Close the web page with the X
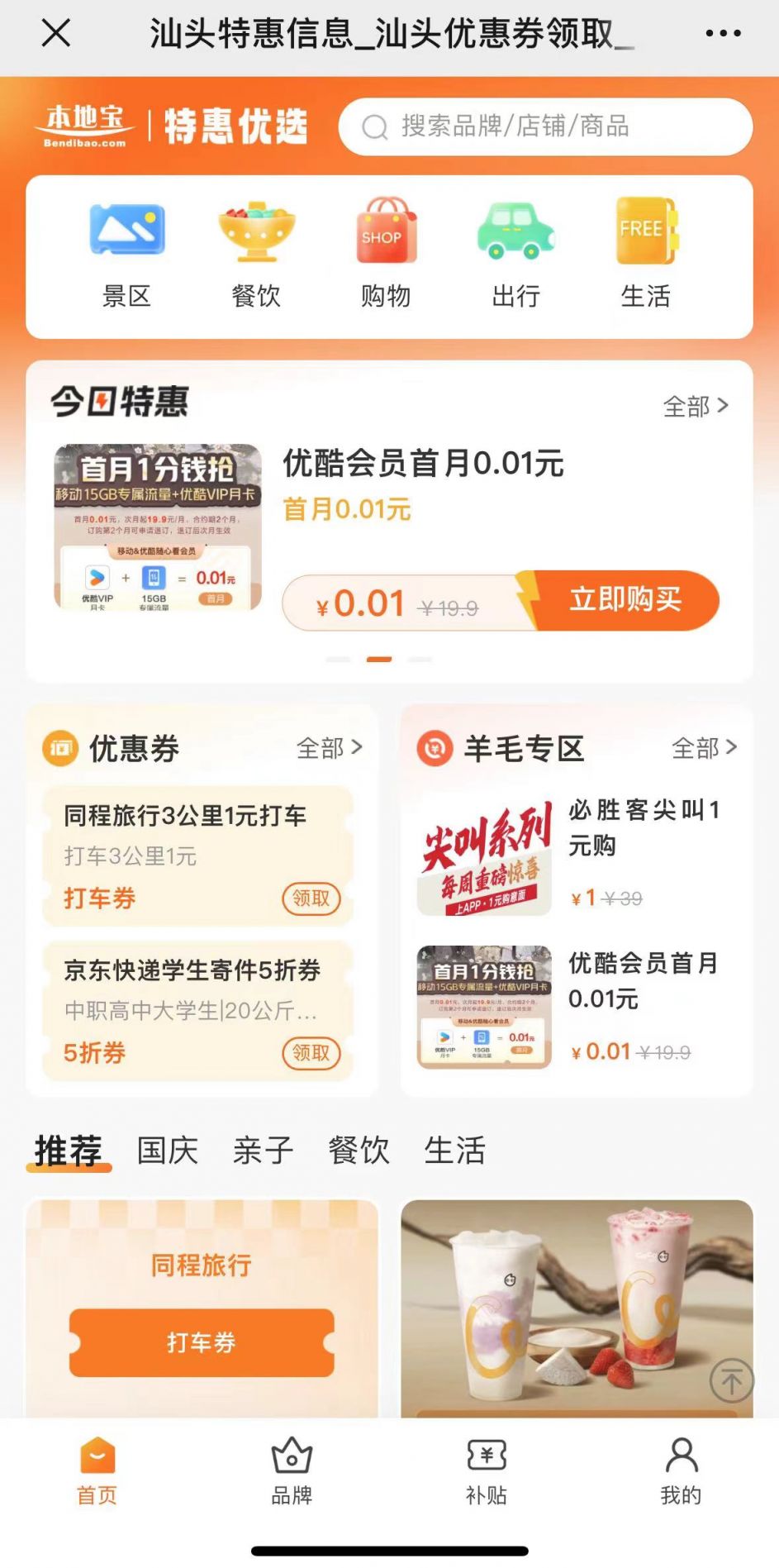The height and width of the screenshot is (1568, 779). tap(56, 33)
